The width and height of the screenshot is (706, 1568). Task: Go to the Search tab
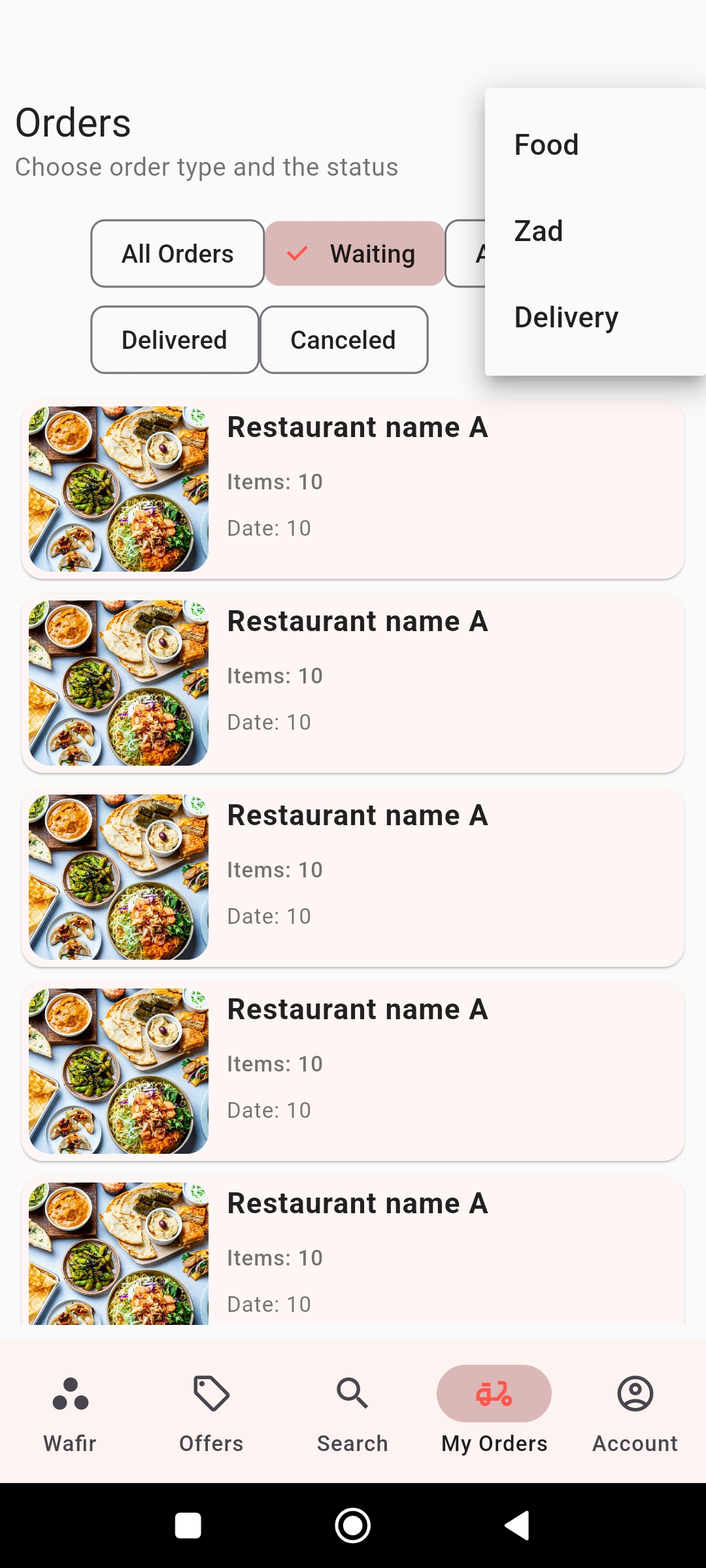click(352, 1411)
